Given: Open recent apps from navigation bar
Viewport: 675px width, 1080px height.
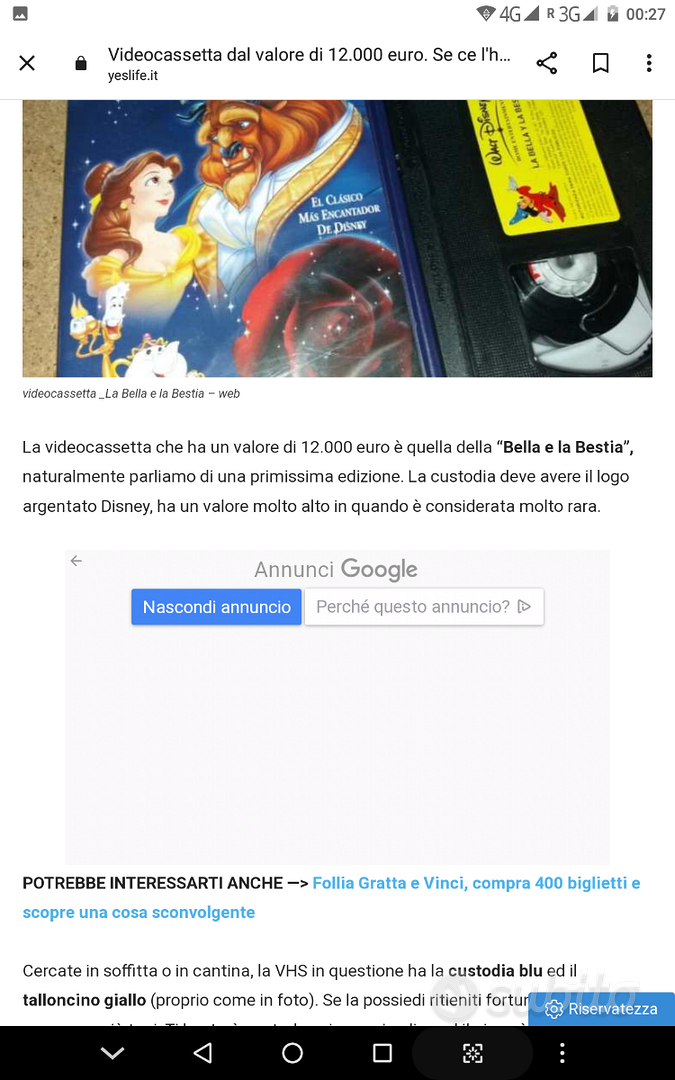Looking at the screenshot, I should tap(382, 1053).
